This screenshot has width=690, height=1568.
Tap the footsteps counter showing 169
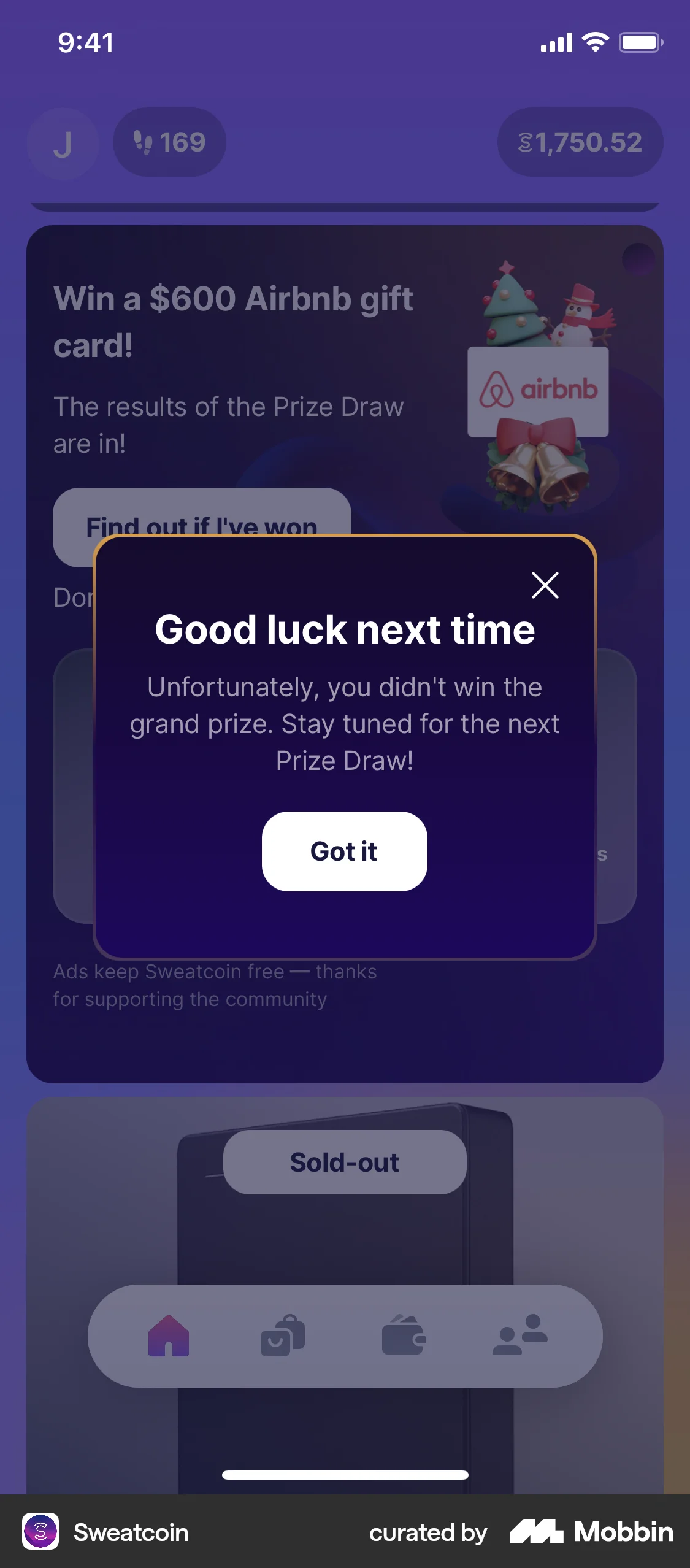[169, 142]
